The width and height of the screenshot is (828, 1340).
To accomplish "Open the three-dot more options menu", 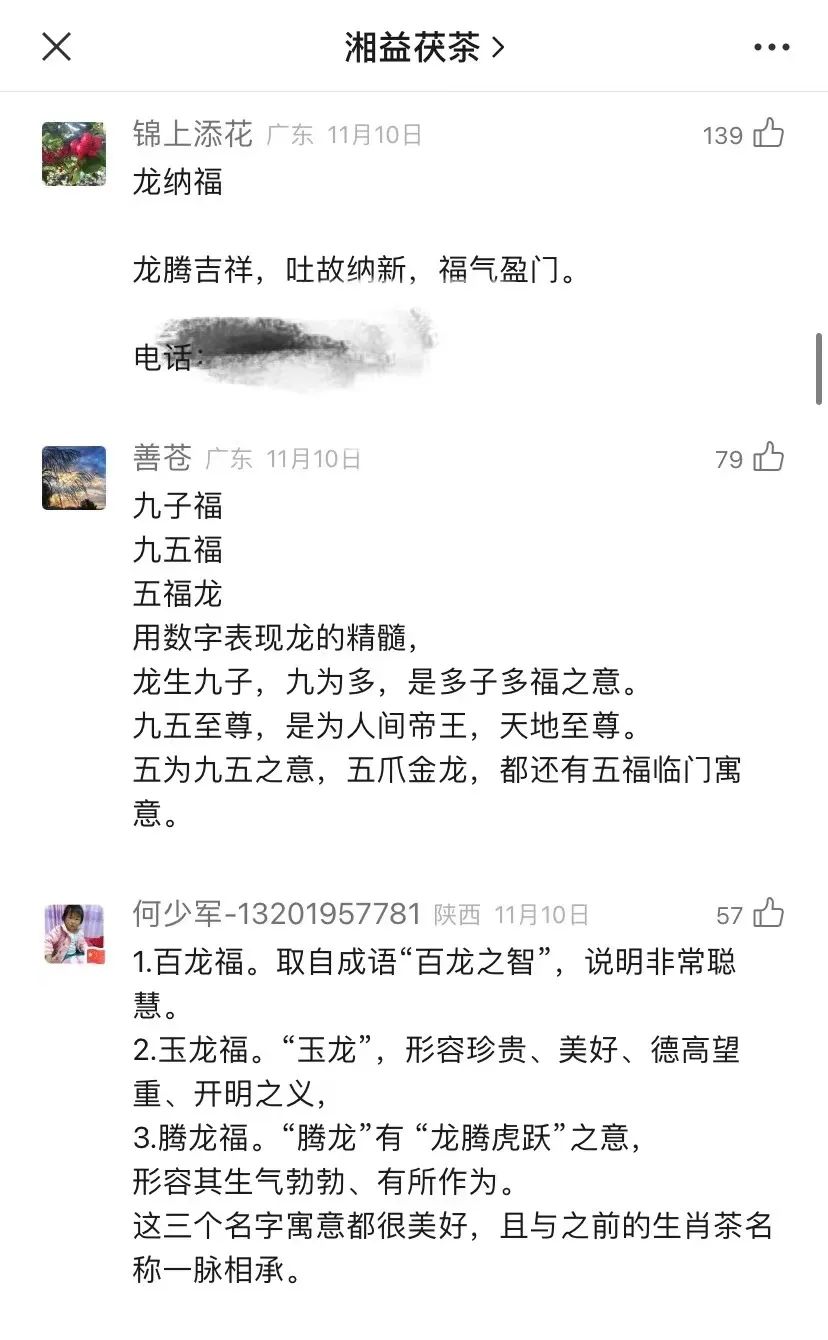I will tap(771, 47).
